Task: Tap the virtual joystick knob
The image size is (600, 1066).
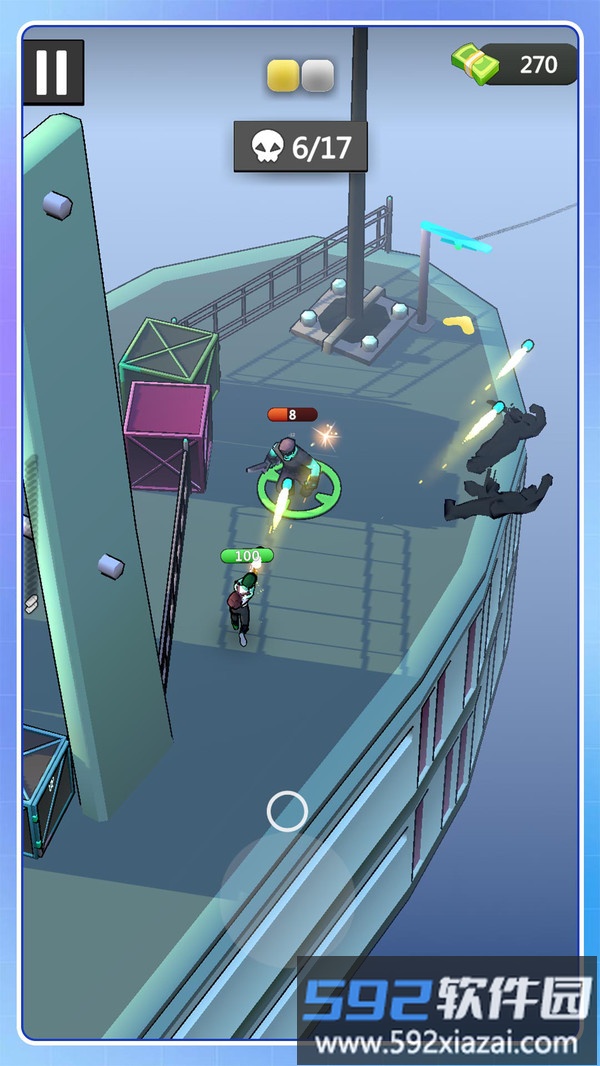Action: 287,811
